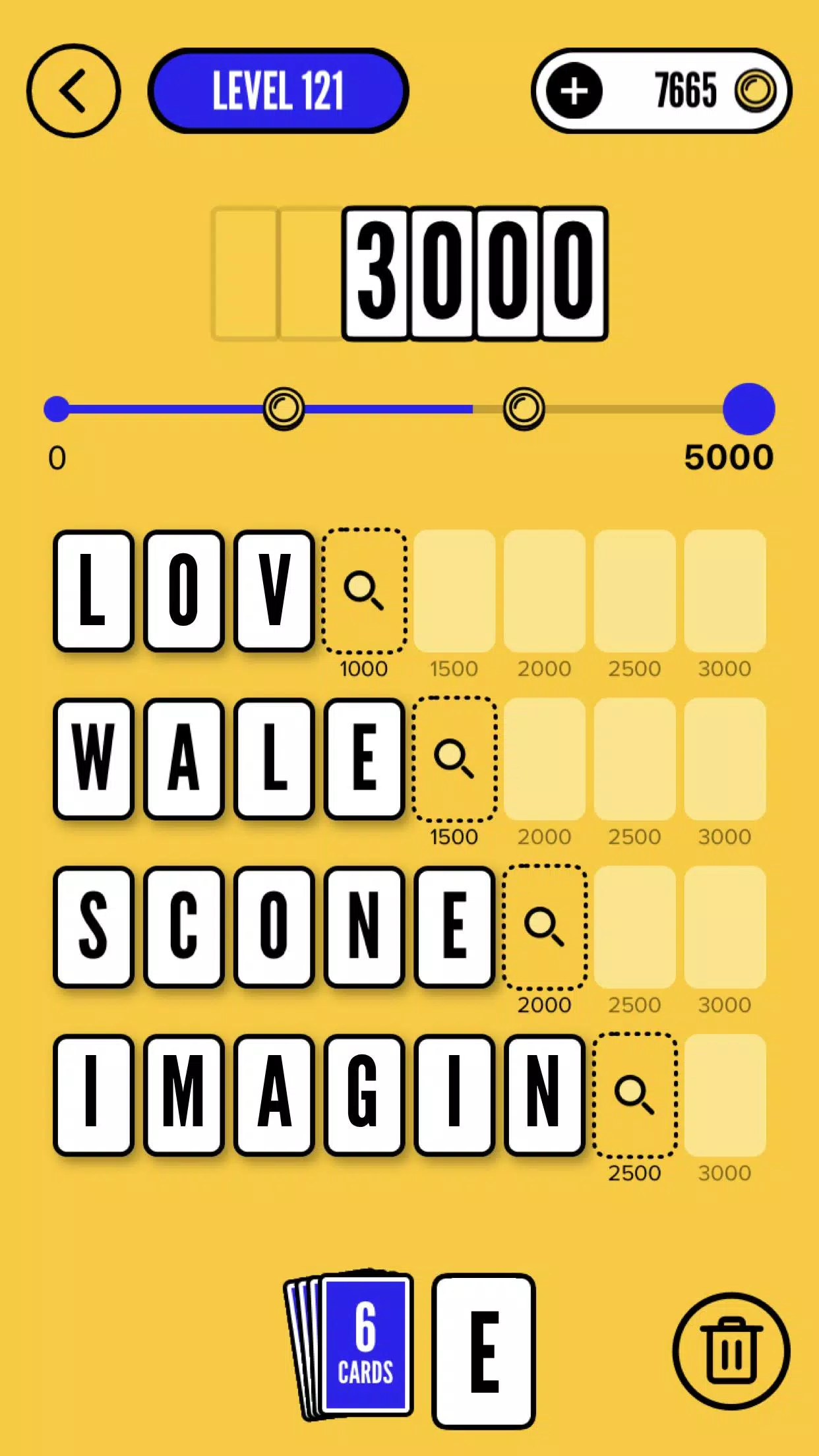Use hint slot after LOV word
The image size is (819, 1456).
[364, 590]
